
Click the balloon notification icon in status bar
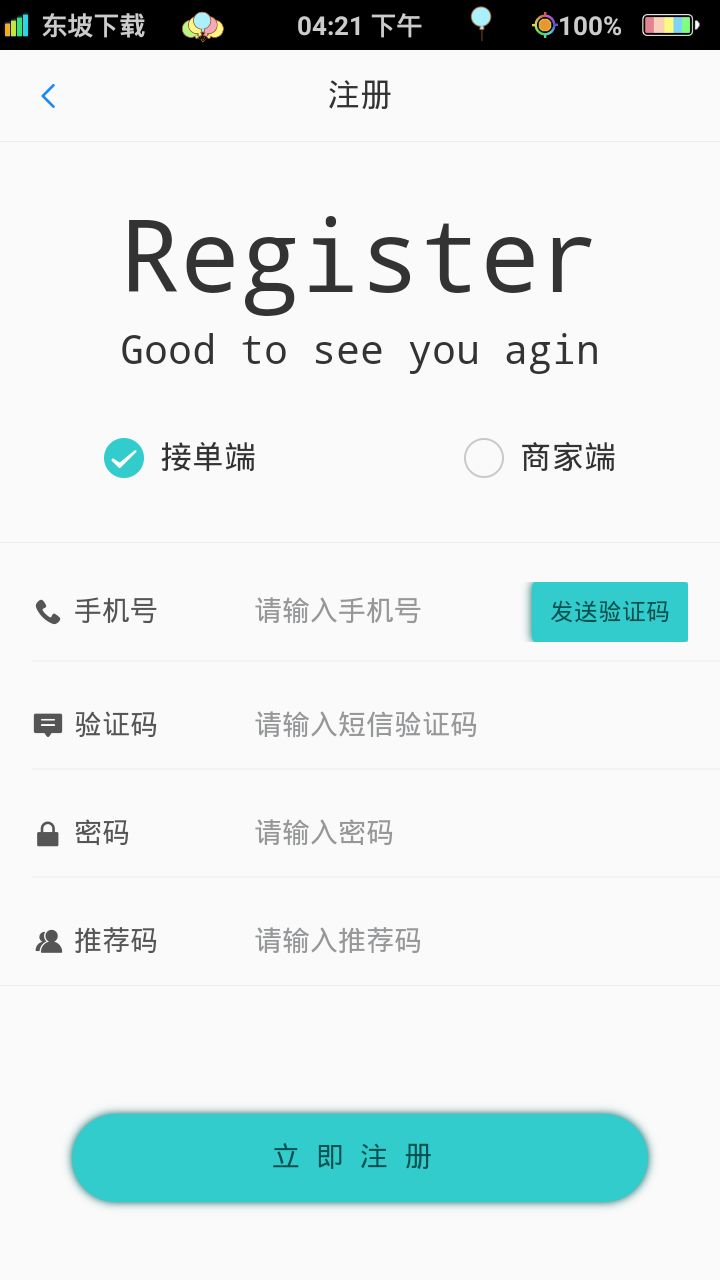click(x=203, y=25)
